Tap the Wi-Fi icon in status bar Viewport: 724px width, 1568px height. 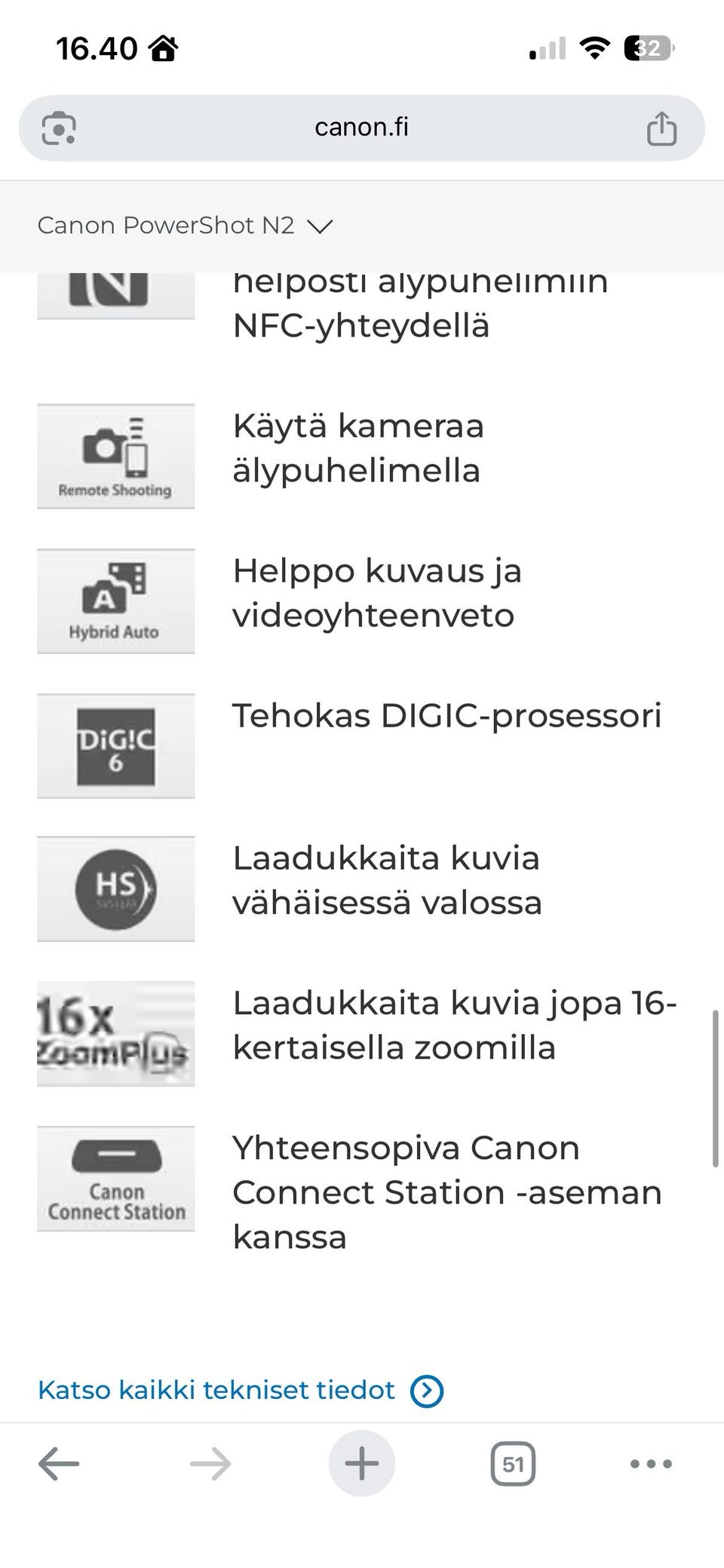coord(595,48)
